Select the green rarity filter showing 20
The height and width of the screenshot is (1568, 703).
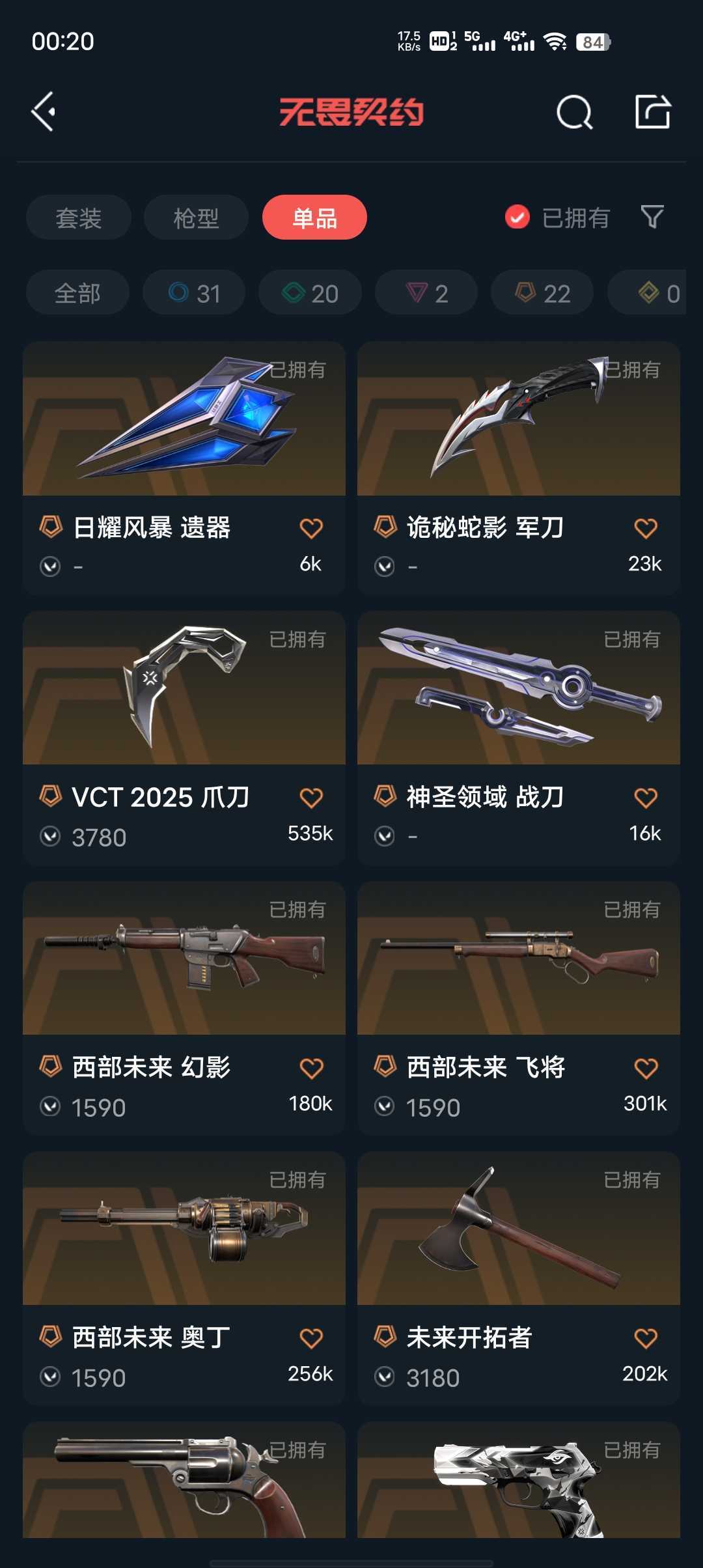pyautogui.click(x=309, y=292)
